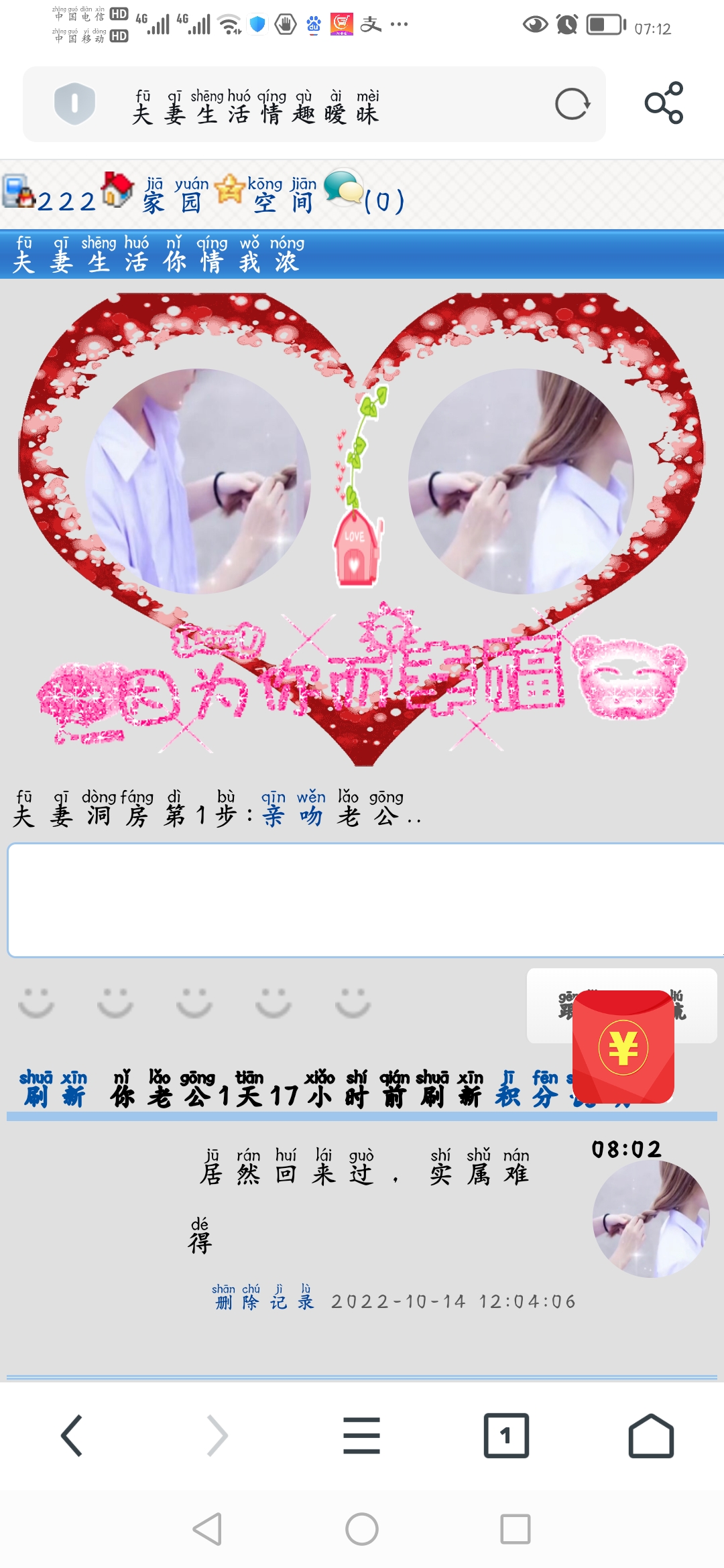This screenshot has width=724, height=1568.
Task: Open the red envelope with yuan symbol
Action: pos(623,1047)
